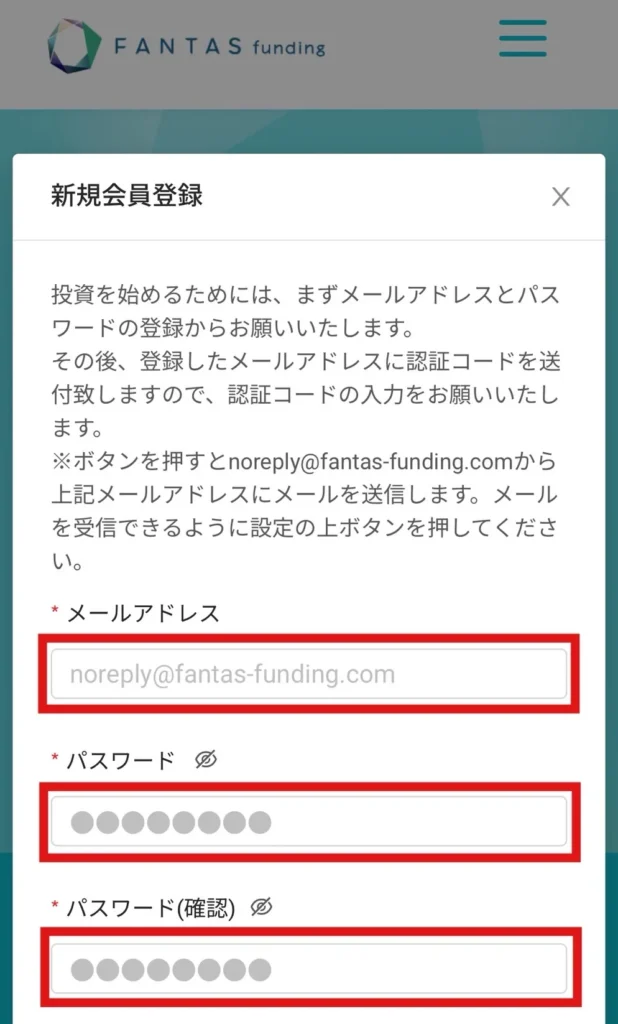618x1024 pixels.
Task: Focus the パスワード field
Action: coord(309,822)
